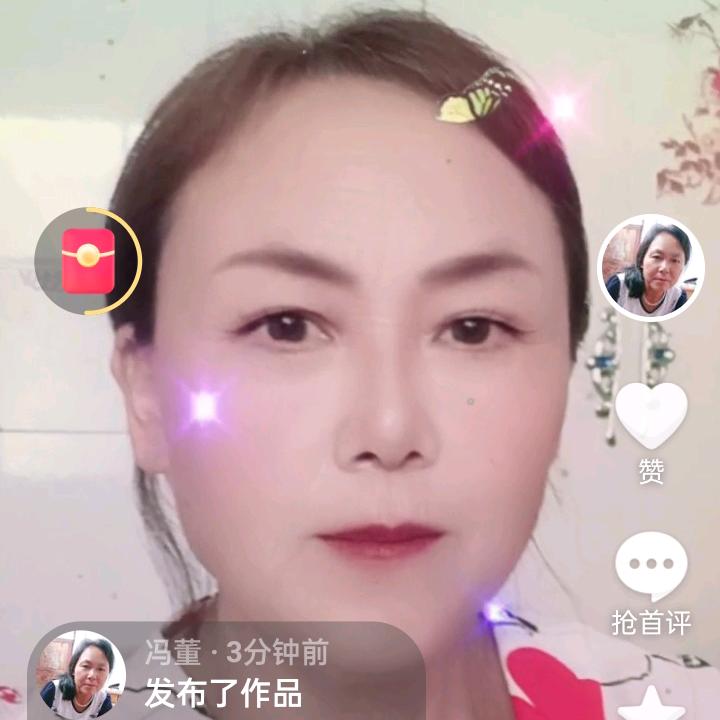Open the creator's round profile avatar
Screen dimensions: 720x720
(651, 267)
